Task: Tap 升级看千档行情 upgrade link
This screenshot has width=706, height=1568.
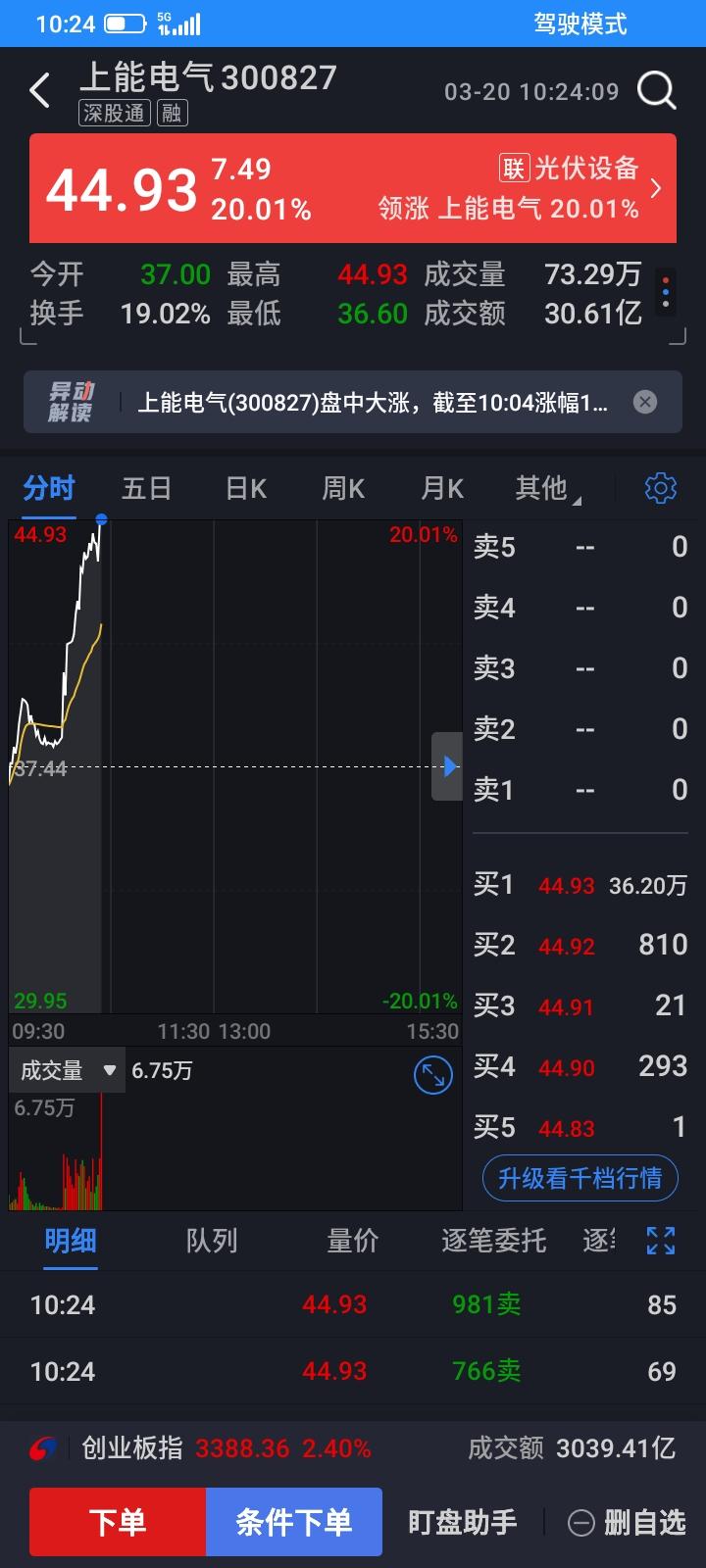Action: point(580,1178)
